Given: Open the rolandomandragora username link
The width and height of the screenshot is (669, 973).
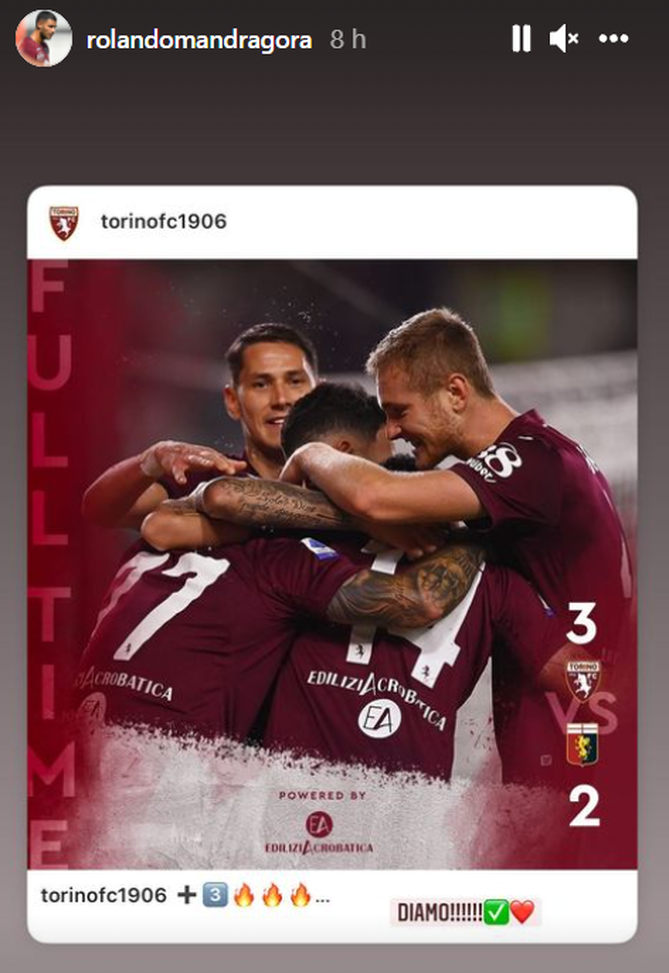Looking at the screenshot, I should pos(199,40).
